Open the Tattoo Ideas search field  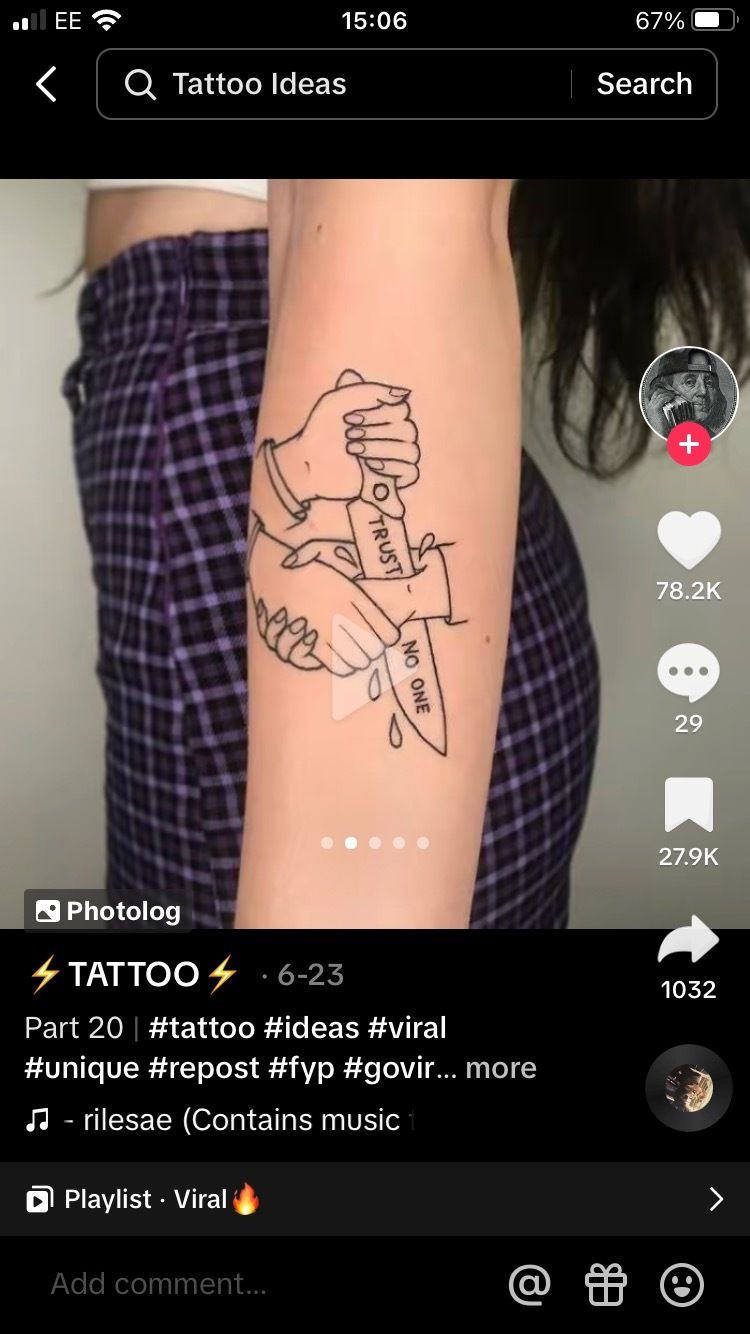pyautogui.click(x=333, y=84)
